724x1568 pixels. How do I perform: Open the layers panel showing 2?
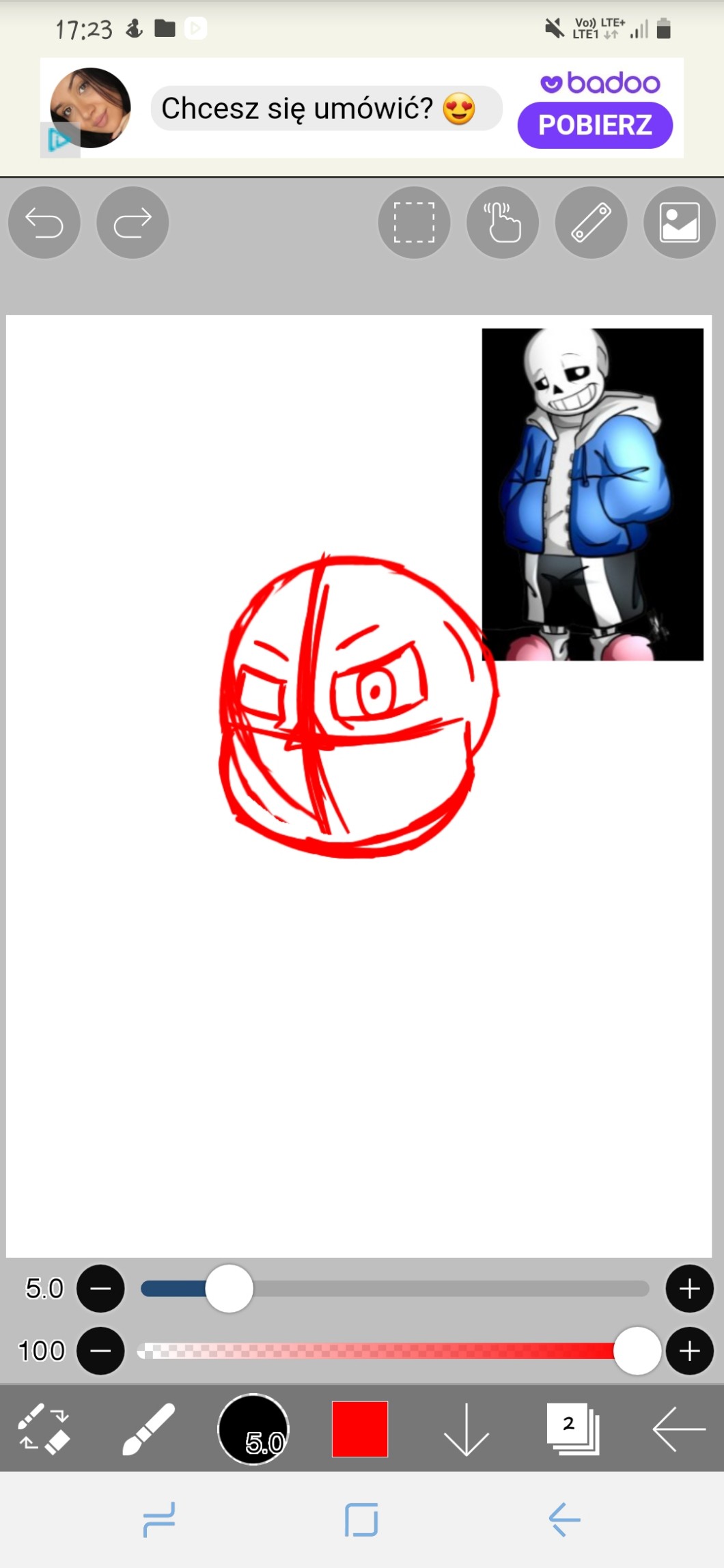[x=572, y=1429]
